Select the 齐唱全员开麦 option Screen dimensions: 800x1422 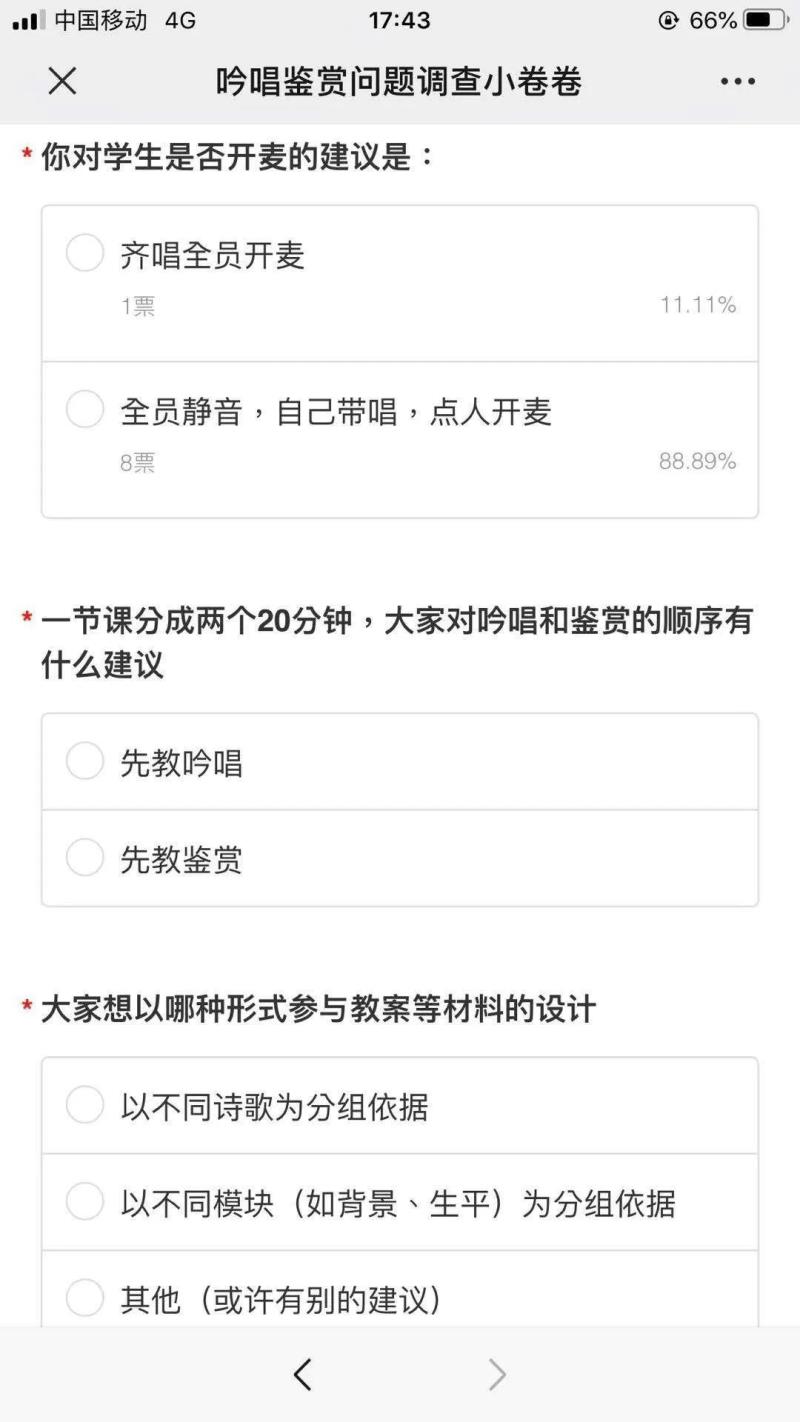[399, 284]
